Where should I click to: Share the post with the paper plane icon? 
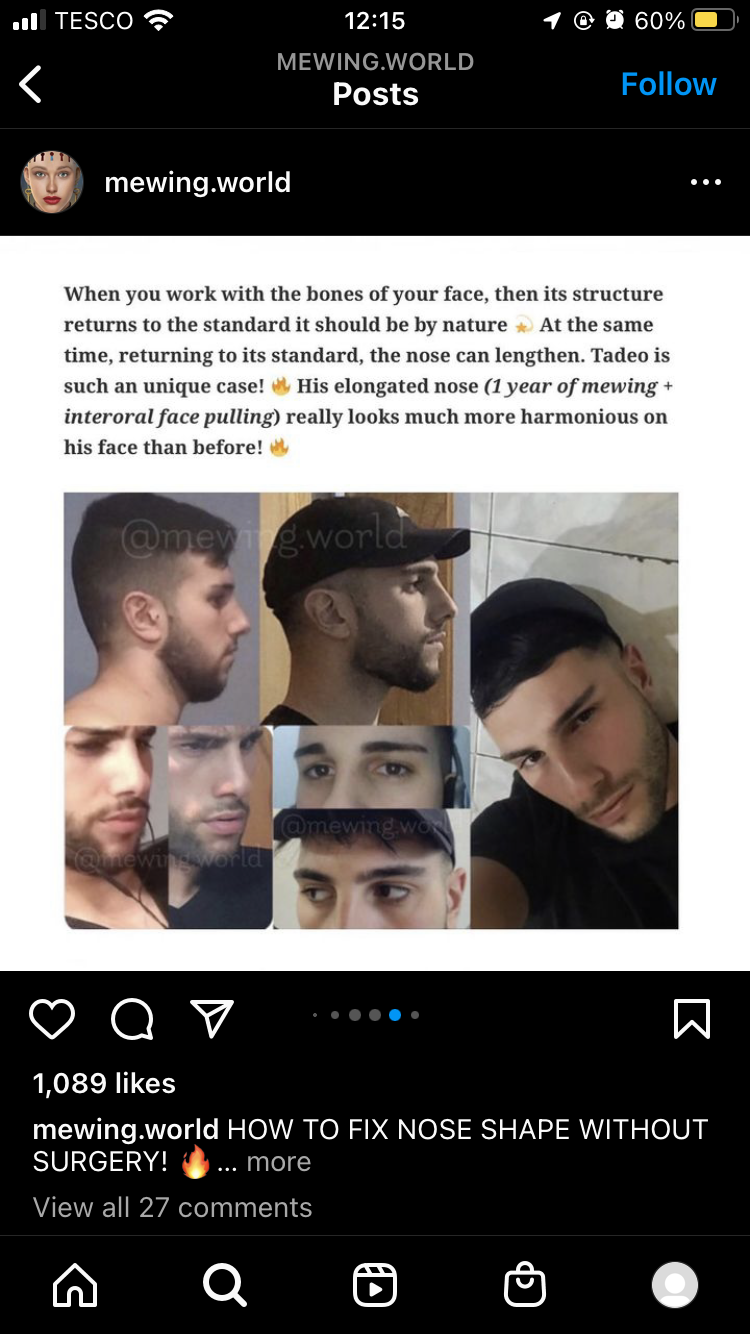click(211, 1018)
